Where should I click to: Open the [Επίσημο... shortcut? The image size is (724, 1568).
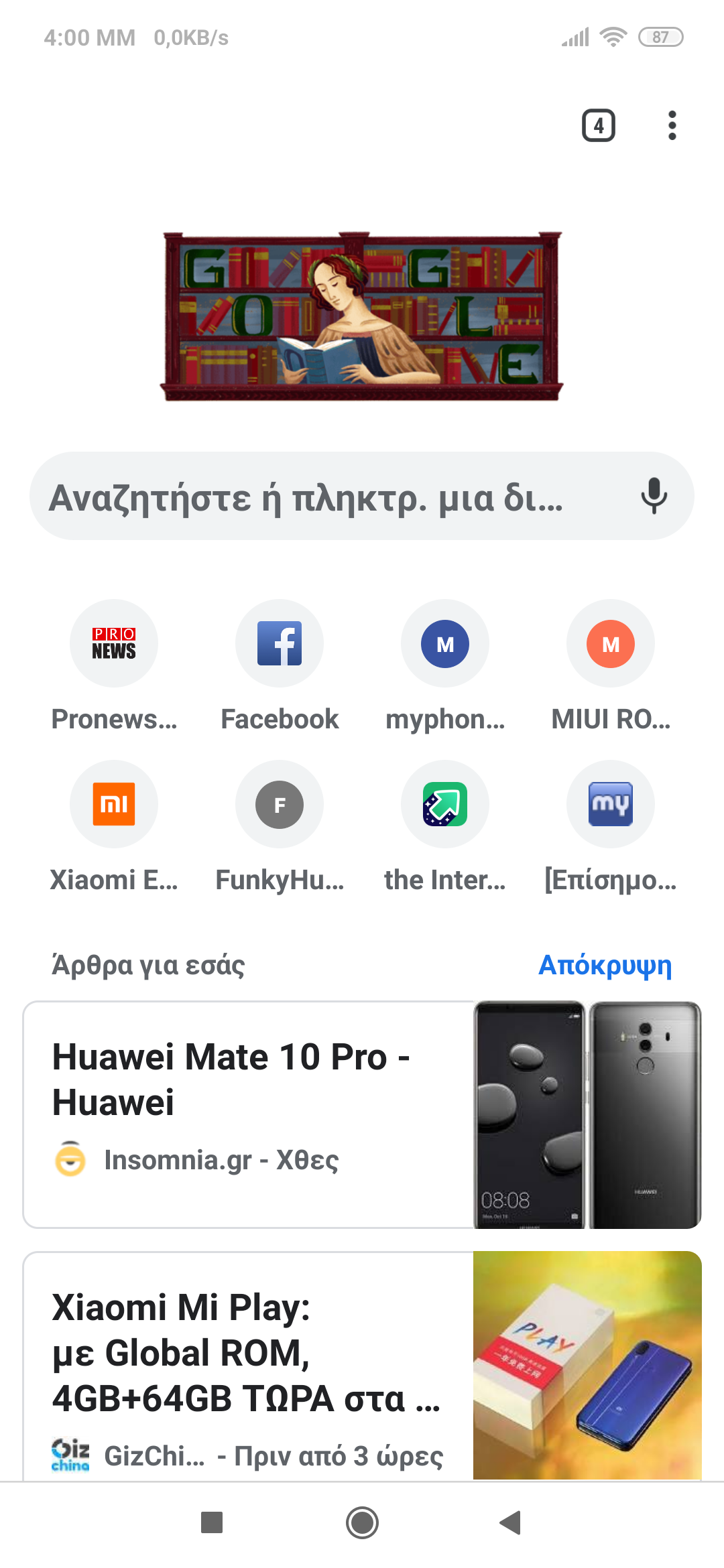[x=611, y=805]
